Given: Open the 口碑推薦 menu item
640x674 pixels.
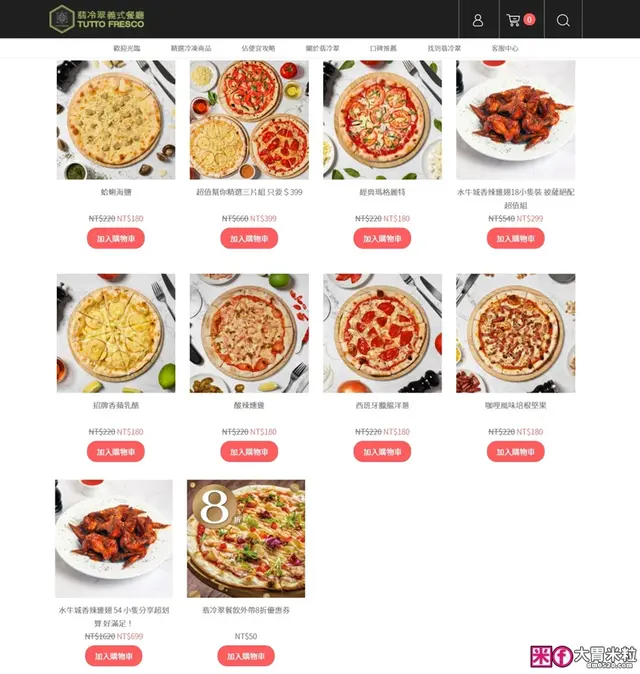Looking at the screenshot, I should pyautogui.click(x=383, y=48).
